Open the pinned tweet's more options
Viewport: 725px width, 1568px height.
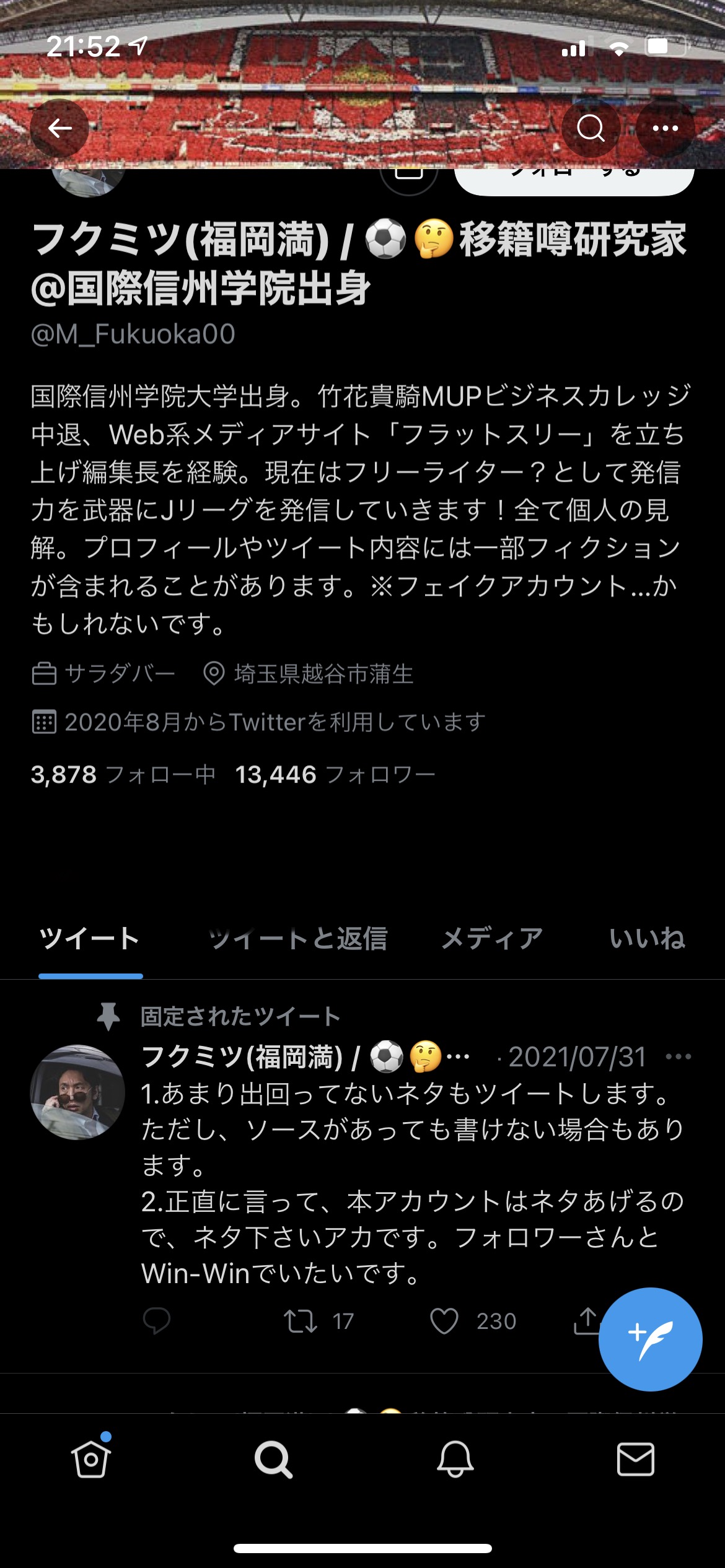678,1057
